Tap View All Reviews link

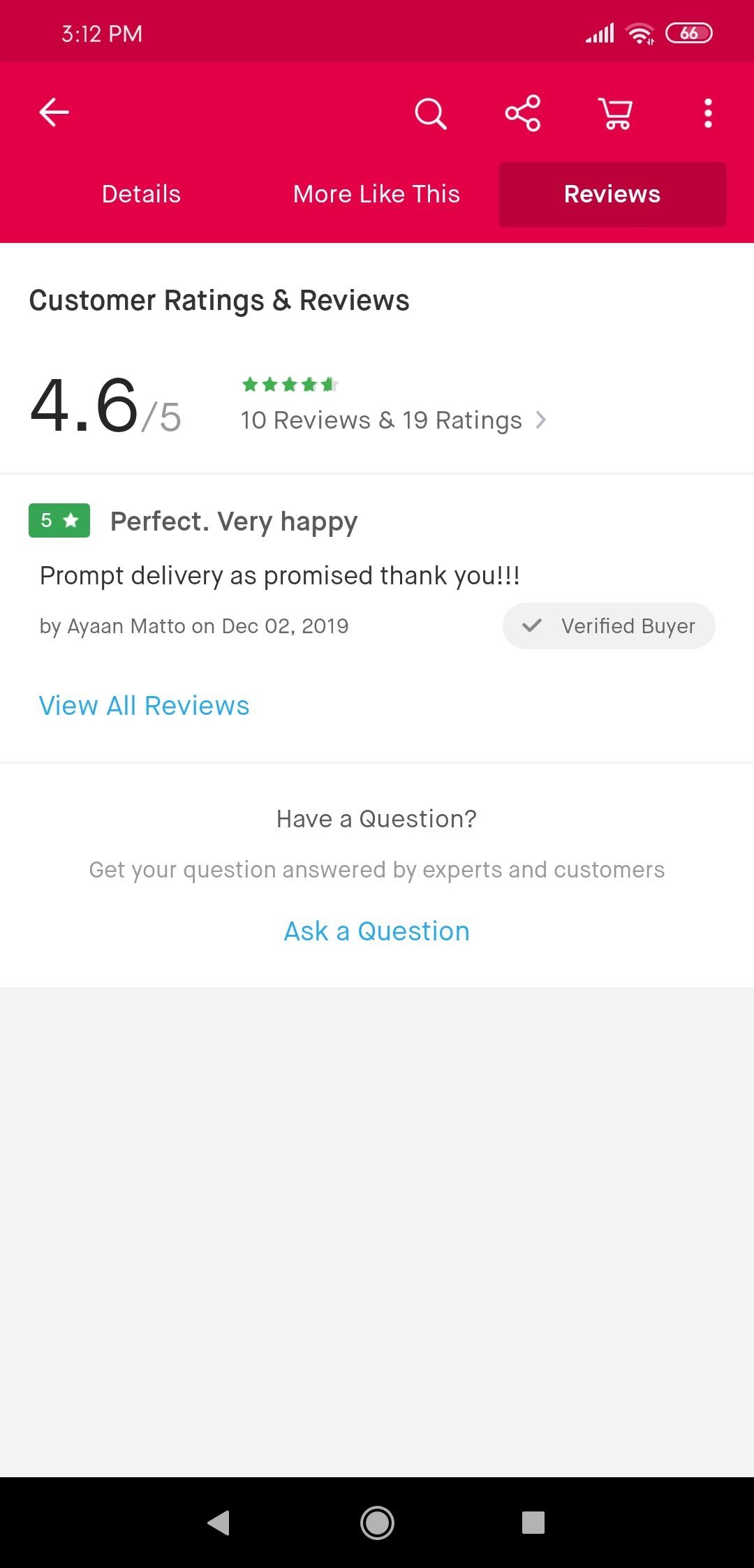click(x=144, y=706)
